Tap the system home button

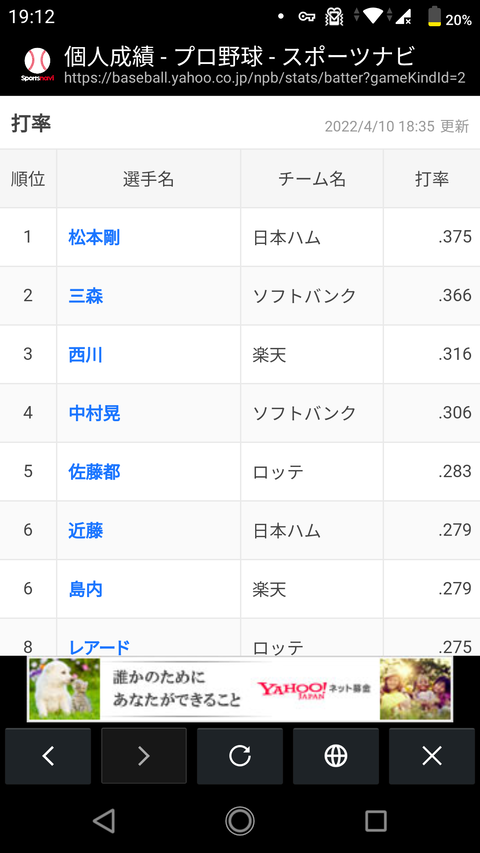tap(240, 820)
